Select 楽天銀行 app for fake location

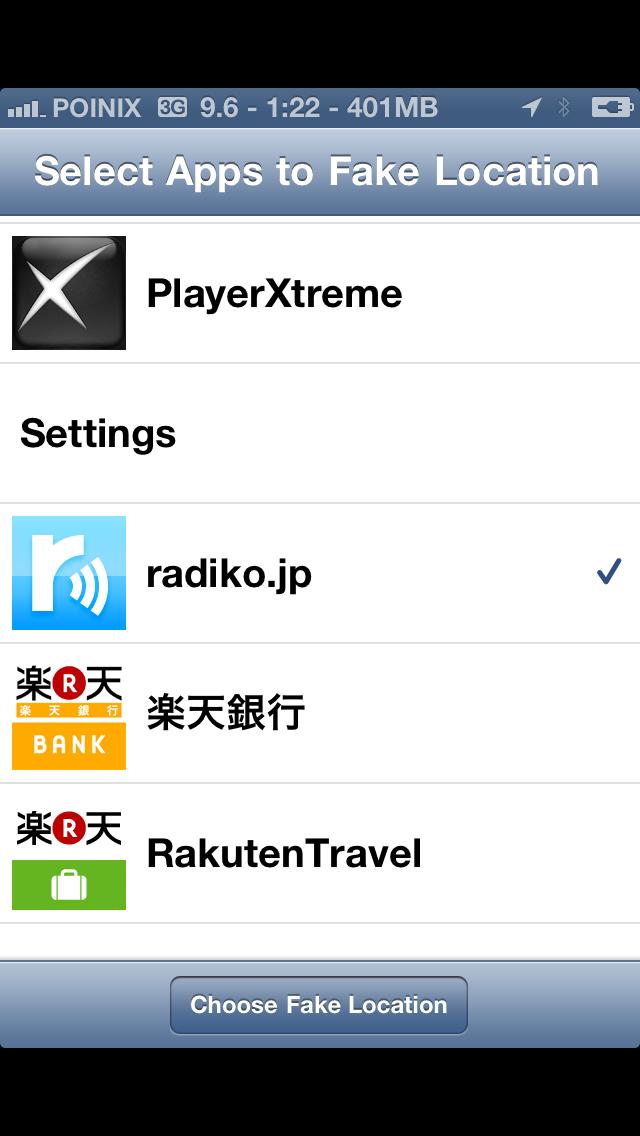320,713
